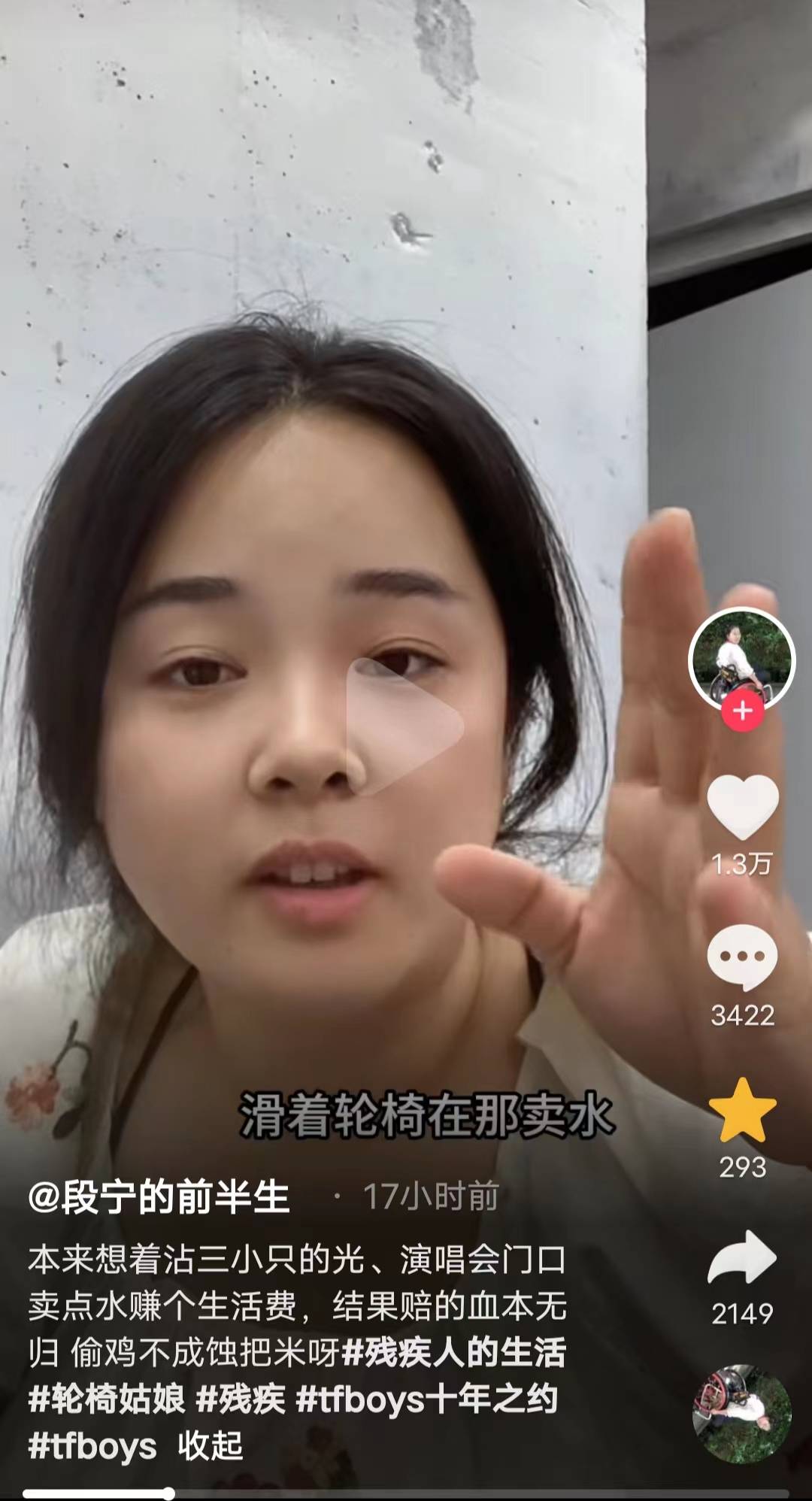Image resolution: width=812 pixels, height=1501 pixels.
Task: Open hashtag #tfboys十年之约
Action: (x=426, y=1400)
